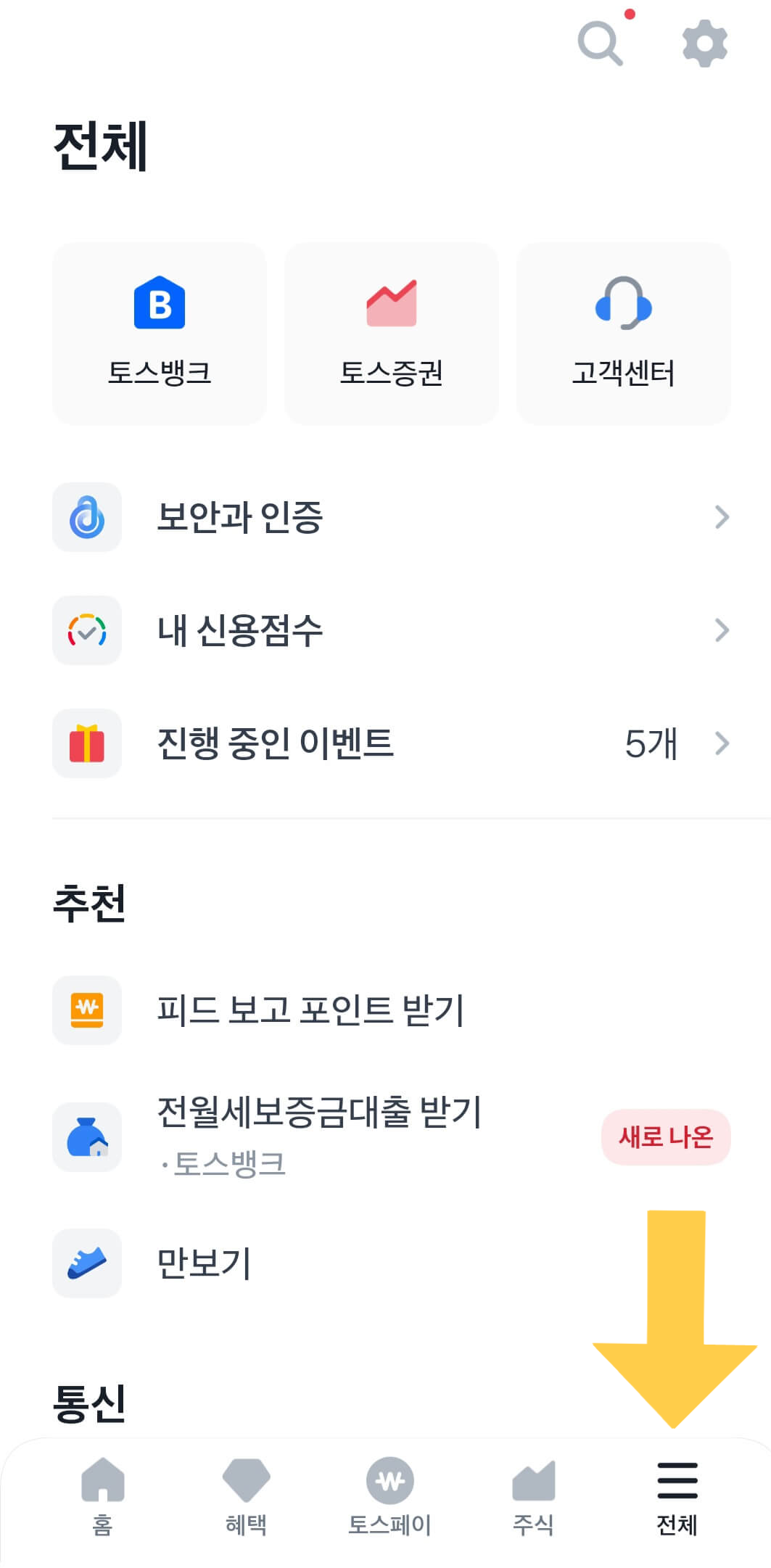Tap the 새로 나온 badge
The height and width of the screenshot is (1568, 771).
pyautogui.click(x=664, y=1138)
